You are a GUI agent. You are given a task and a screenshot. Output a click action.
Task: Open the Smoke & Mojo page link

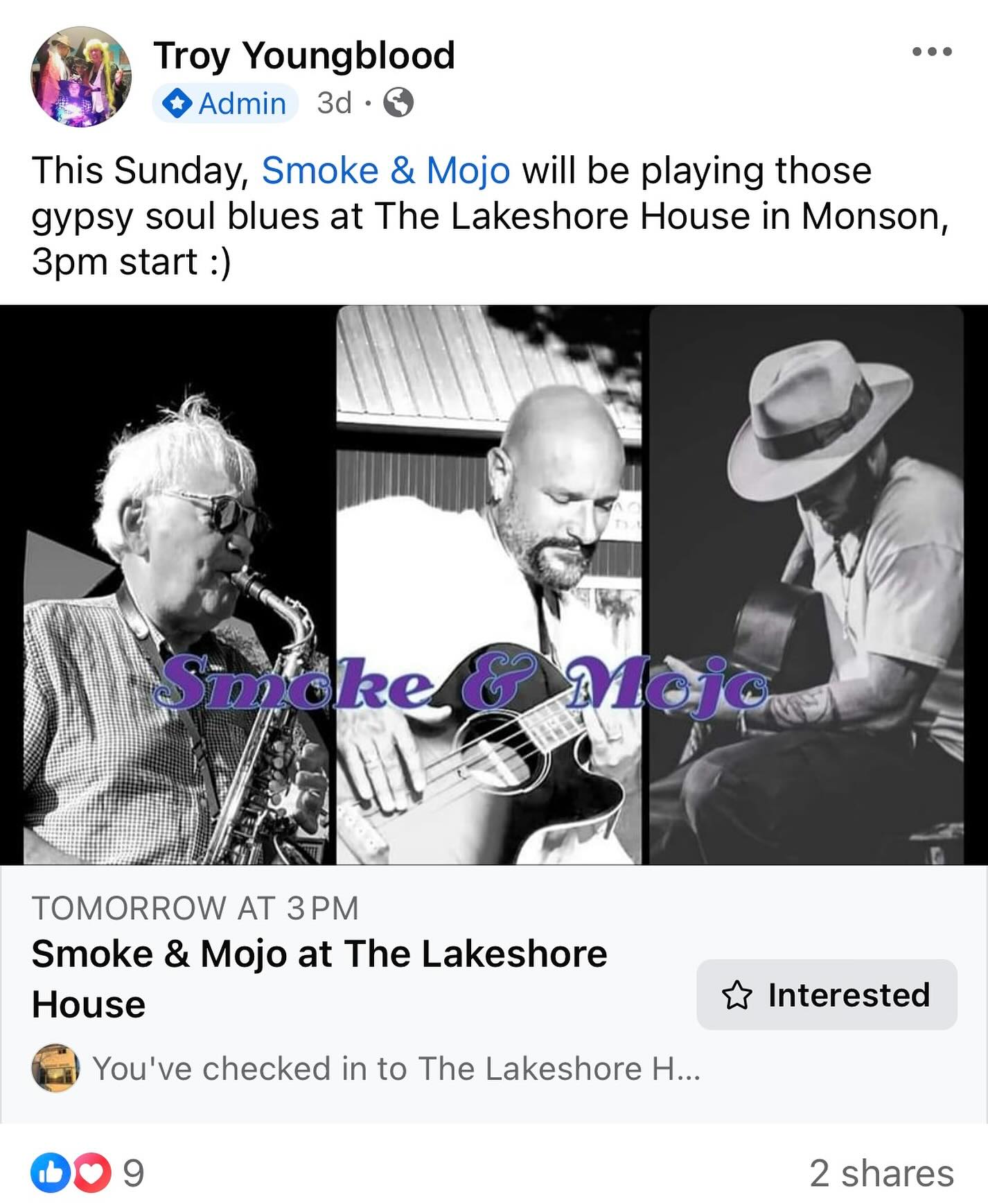386,171
